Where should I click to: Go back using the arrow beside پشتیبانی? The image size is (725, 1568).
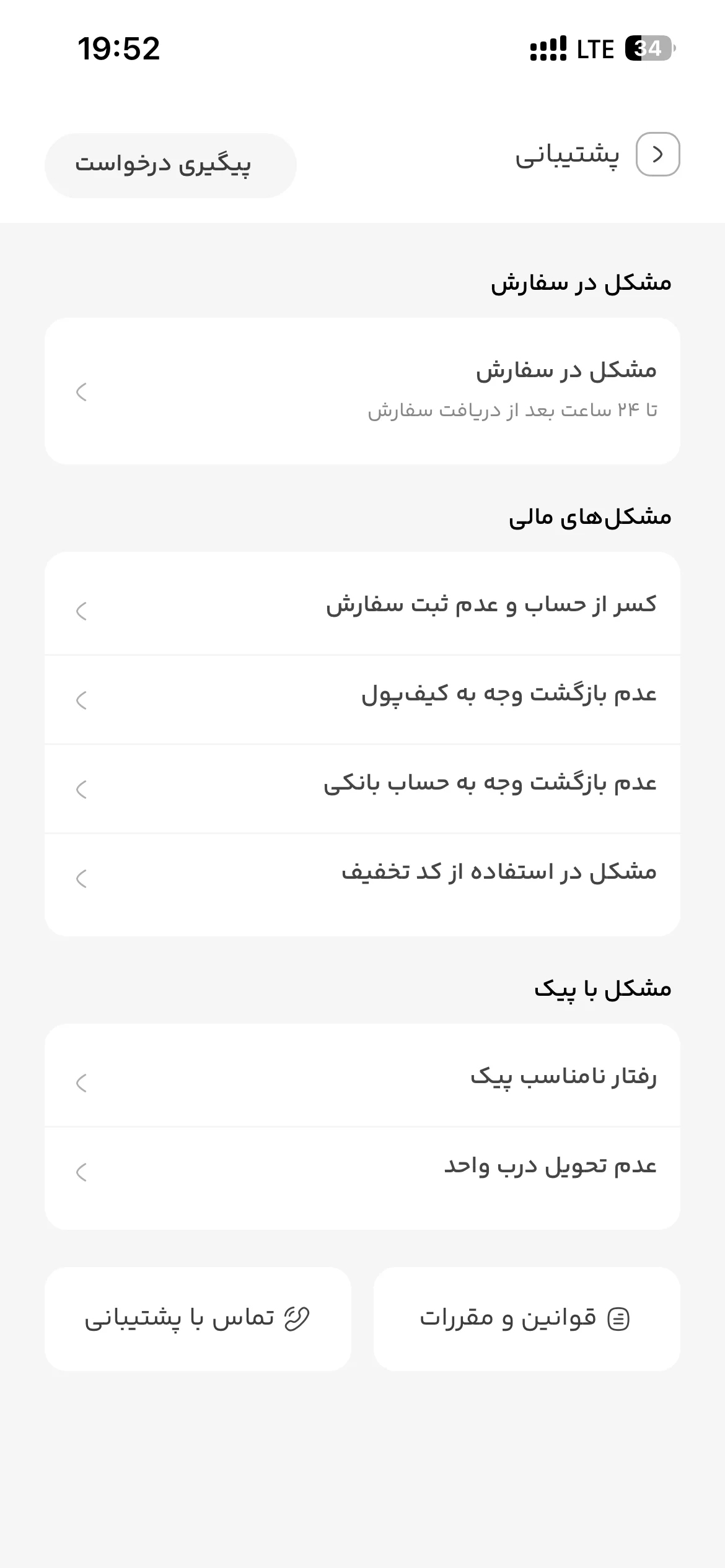pyautogui.click(x=657, y=154)
